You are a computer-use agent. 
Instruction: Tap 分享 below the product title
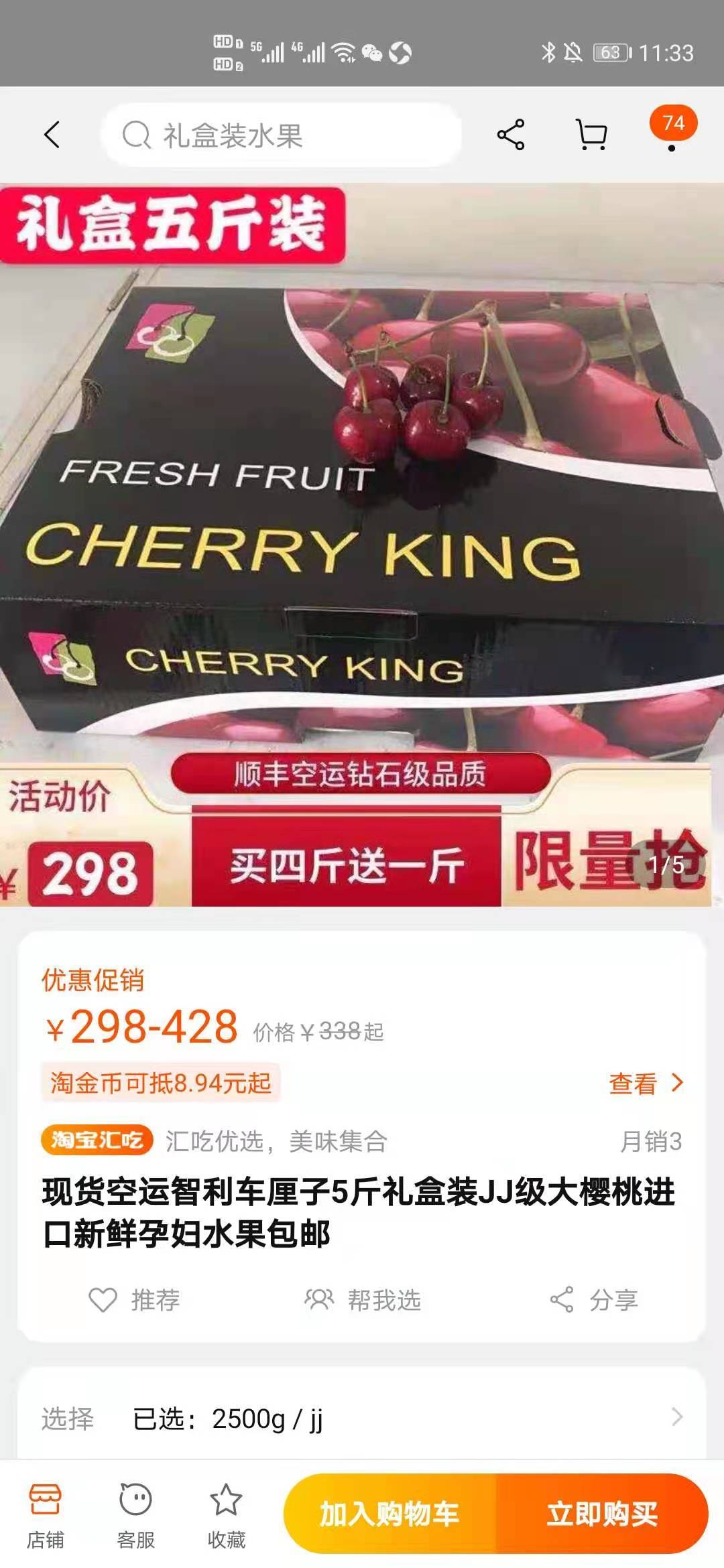593,1300
